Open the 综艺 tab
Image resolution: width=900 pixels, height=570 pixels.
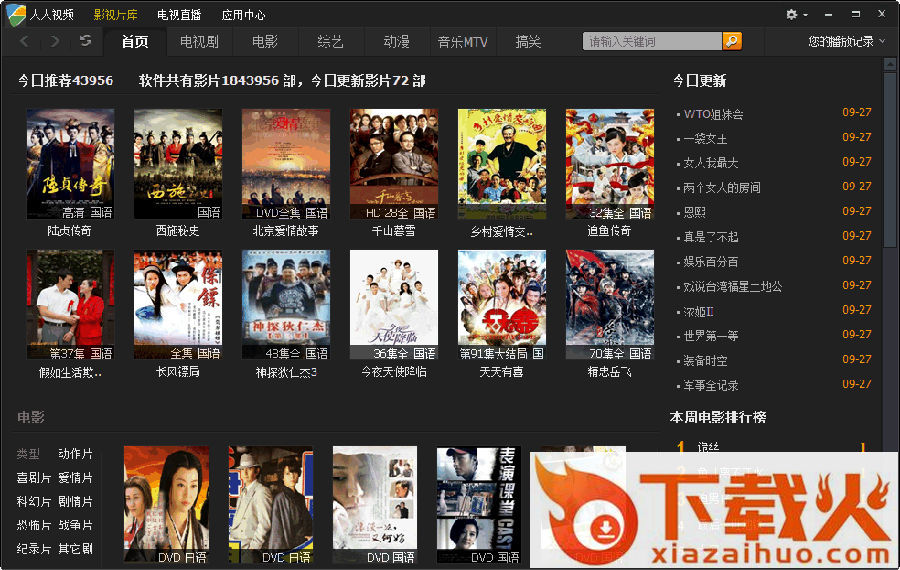330,42
